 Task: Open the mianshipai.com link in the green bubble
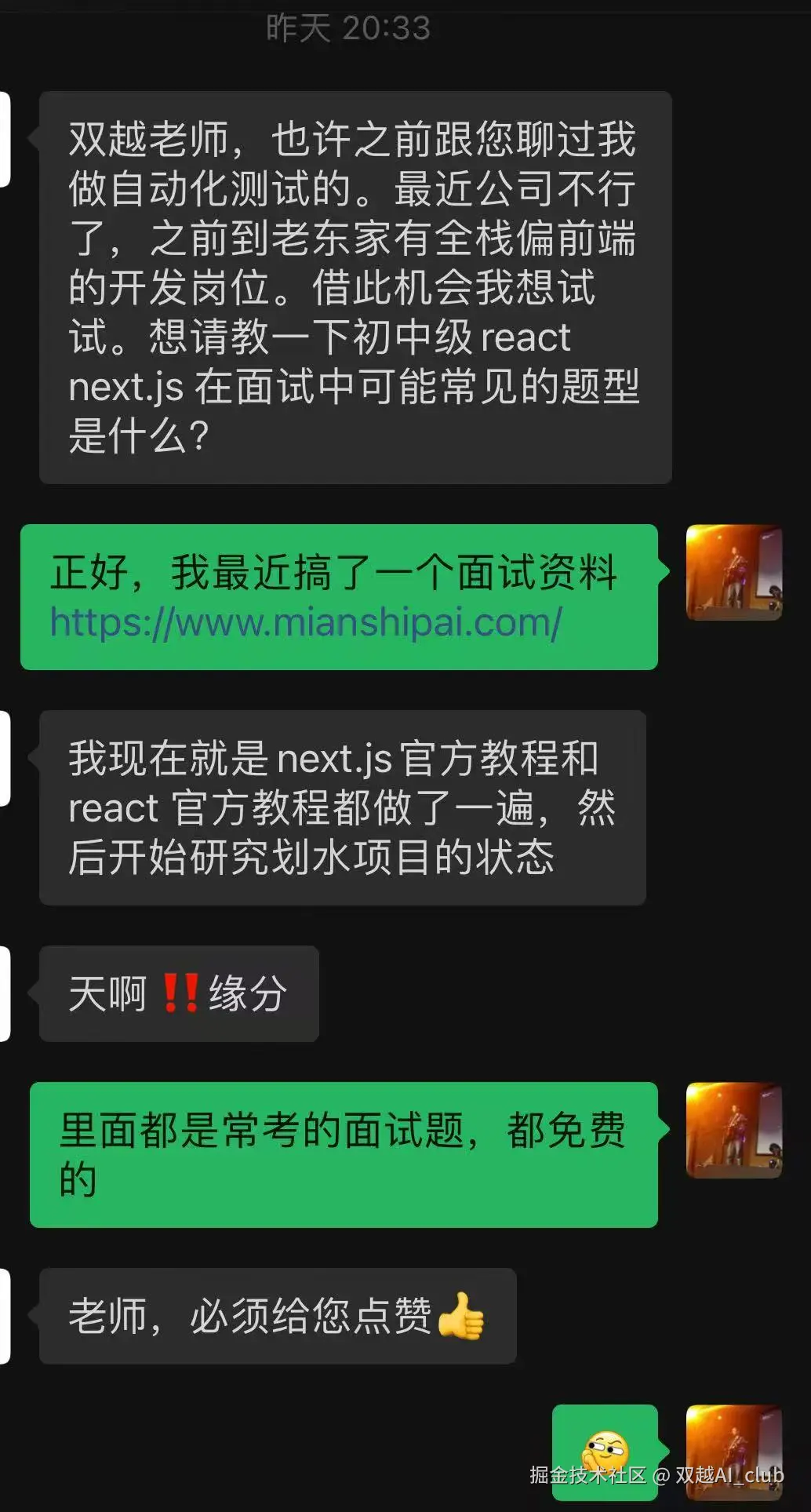(x=304, y=622)
